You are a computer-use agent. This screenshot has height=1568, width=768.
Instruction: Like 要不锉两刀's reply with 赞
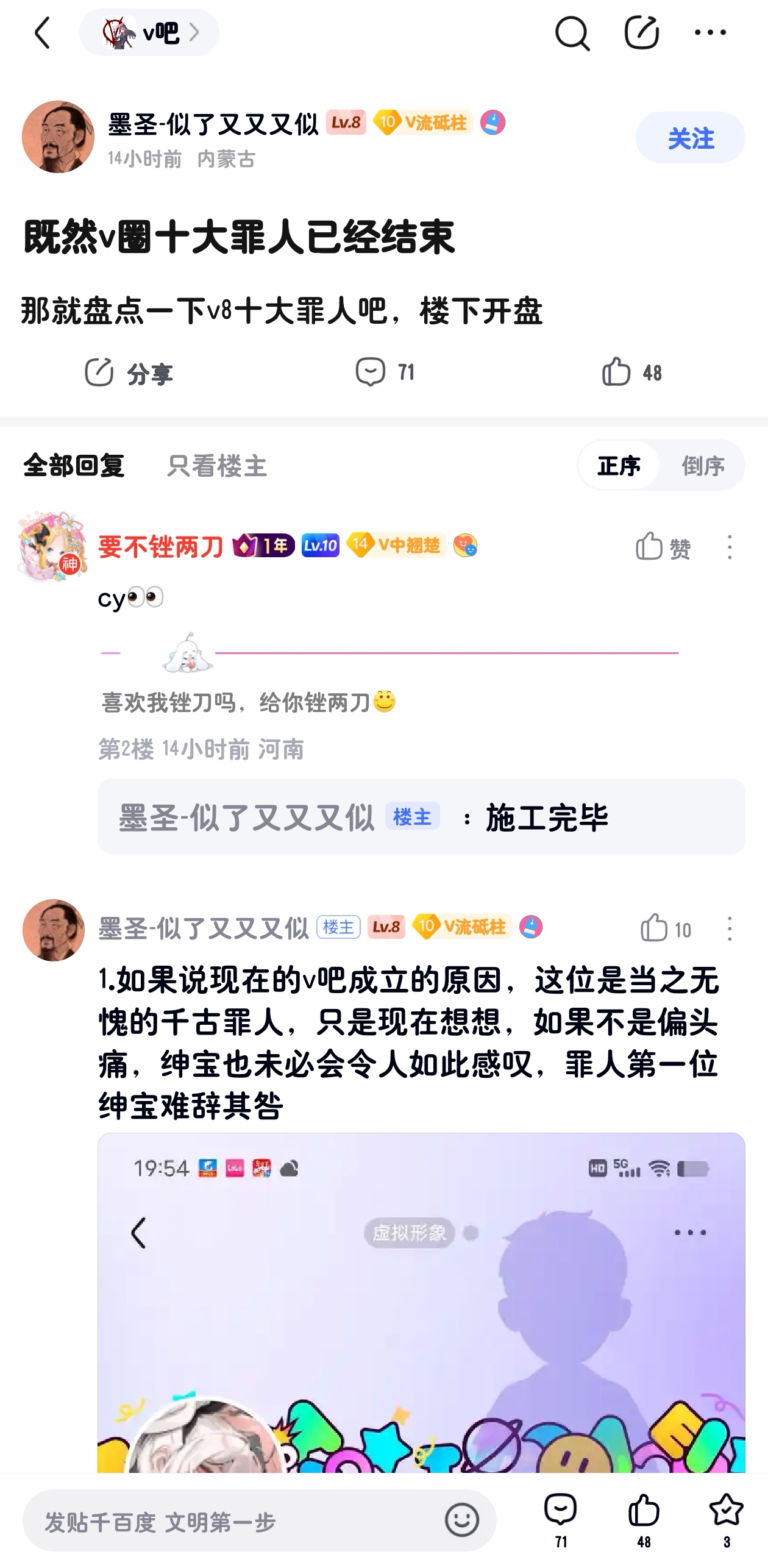point(663,547)
